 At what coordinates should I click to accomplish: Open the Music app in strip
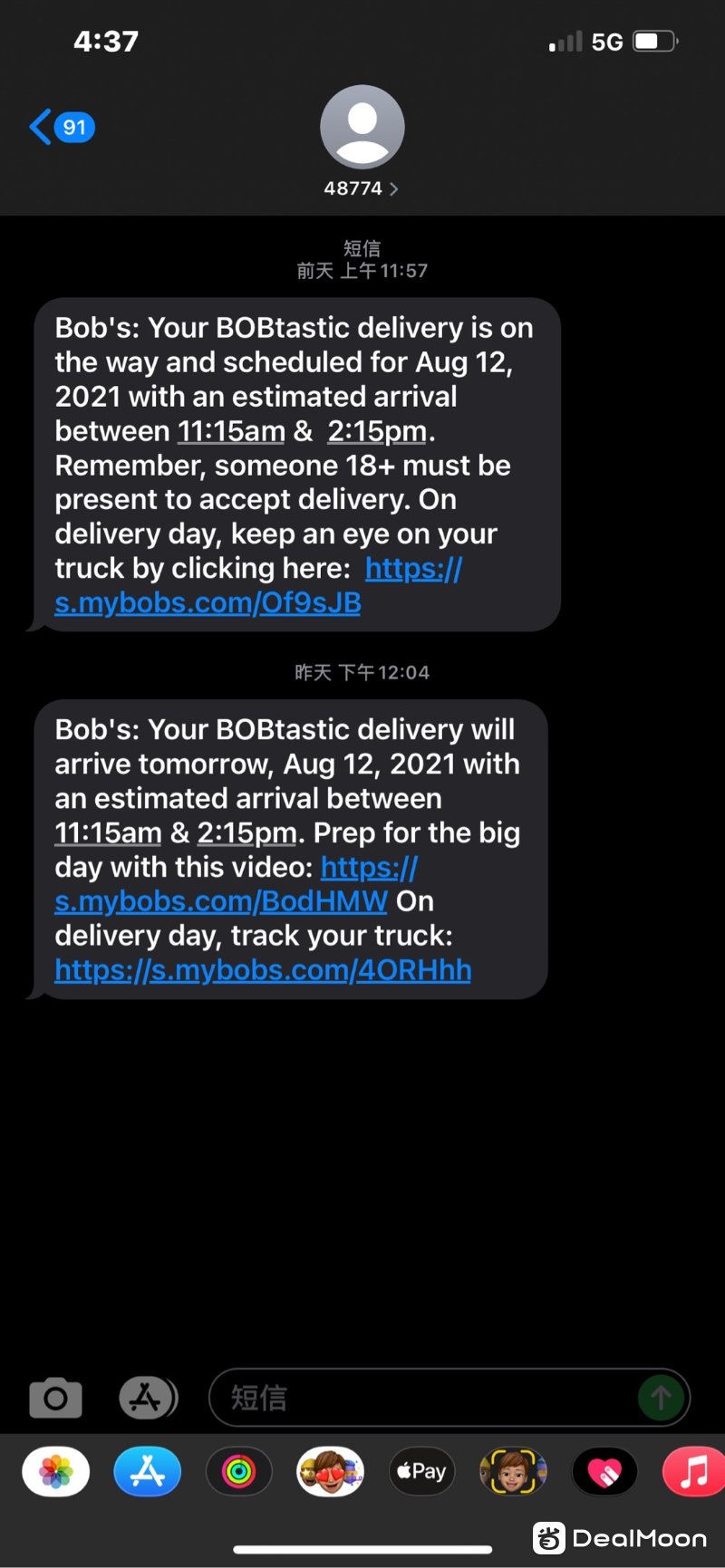click(x=693, y=1472)
